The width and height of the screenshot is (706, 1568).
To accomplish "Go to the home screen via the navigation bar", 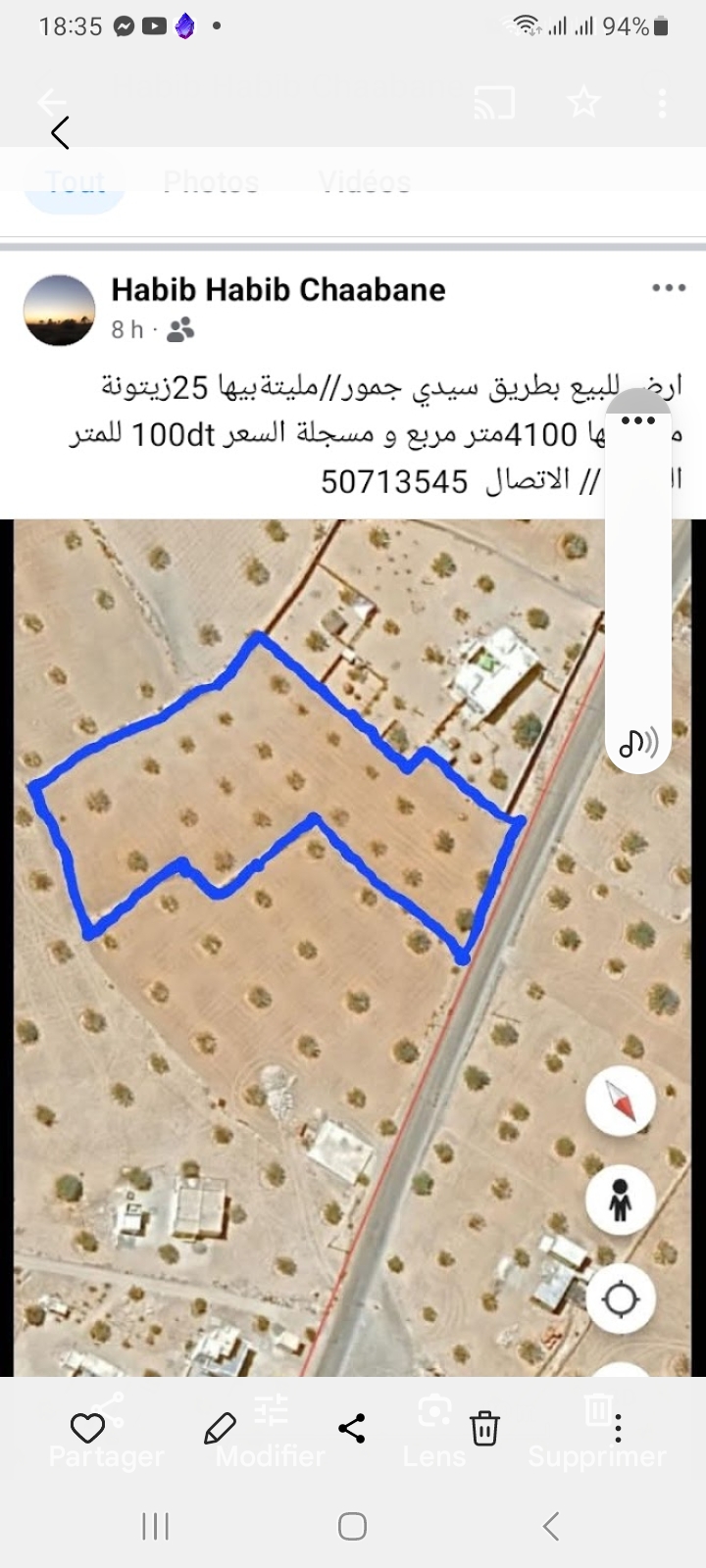I will [352, 1526].
